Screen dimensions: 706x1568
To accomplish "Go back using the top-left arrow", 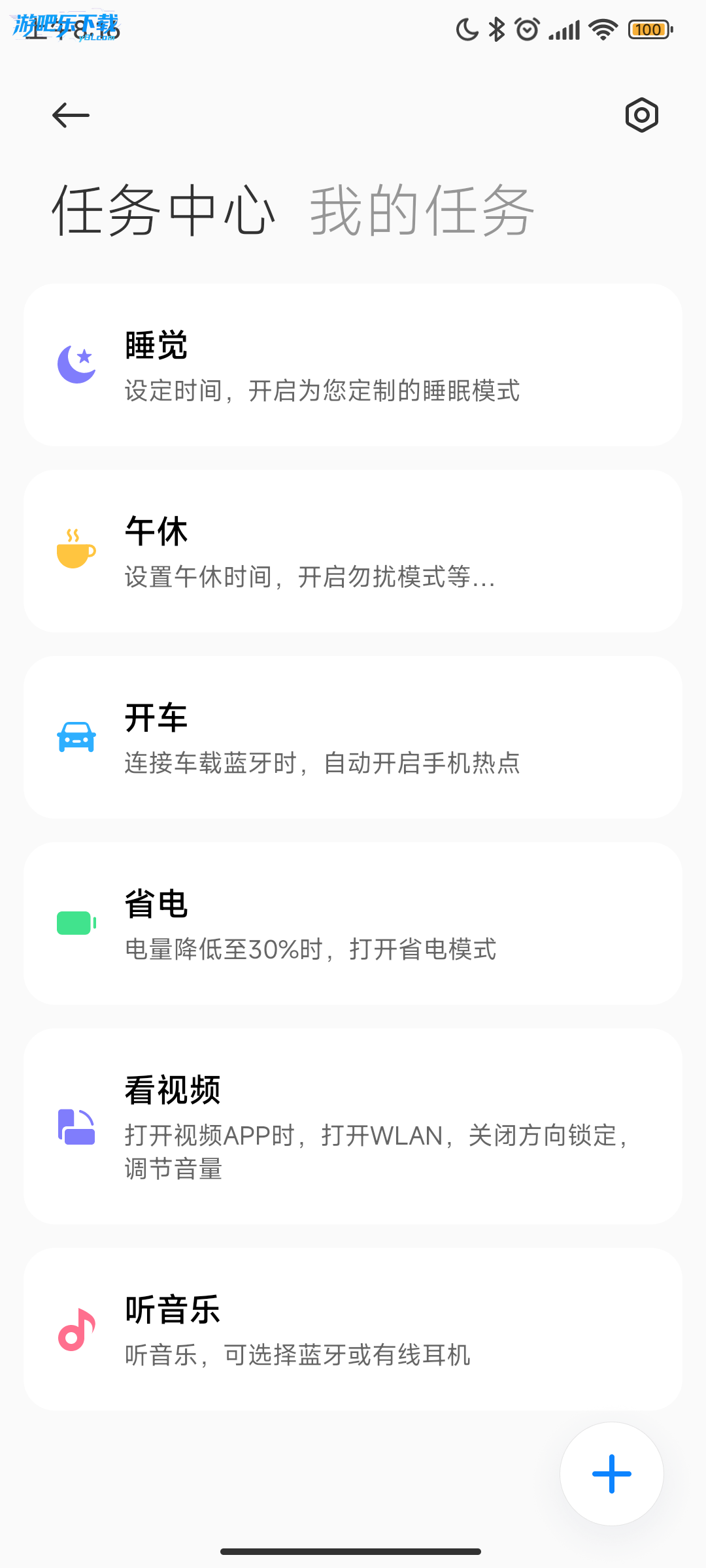I will click(x=71, y=116).
